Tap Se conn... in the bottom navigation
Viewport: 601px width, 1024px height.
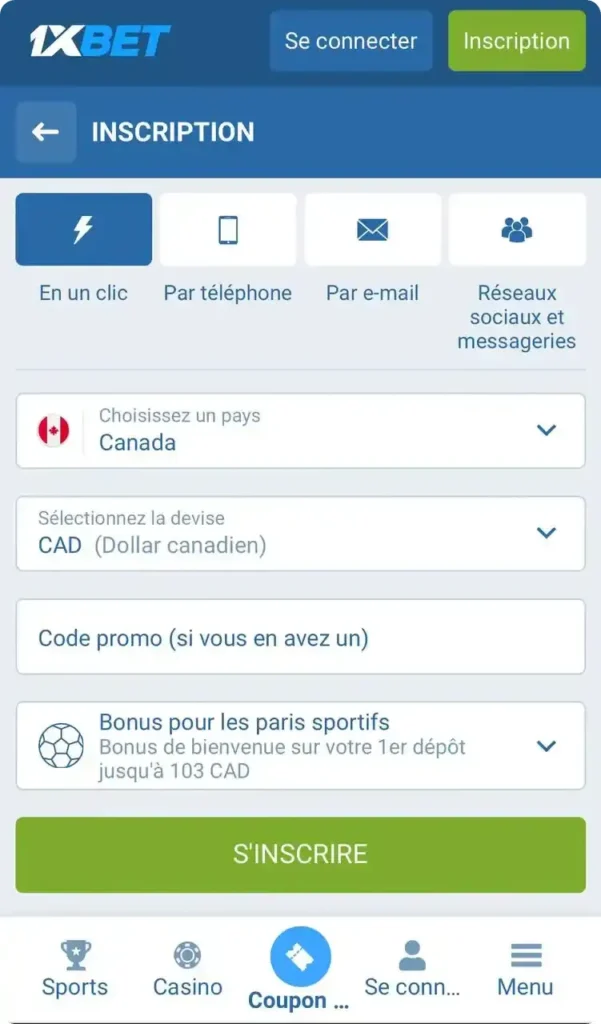(x=412, y=969)
